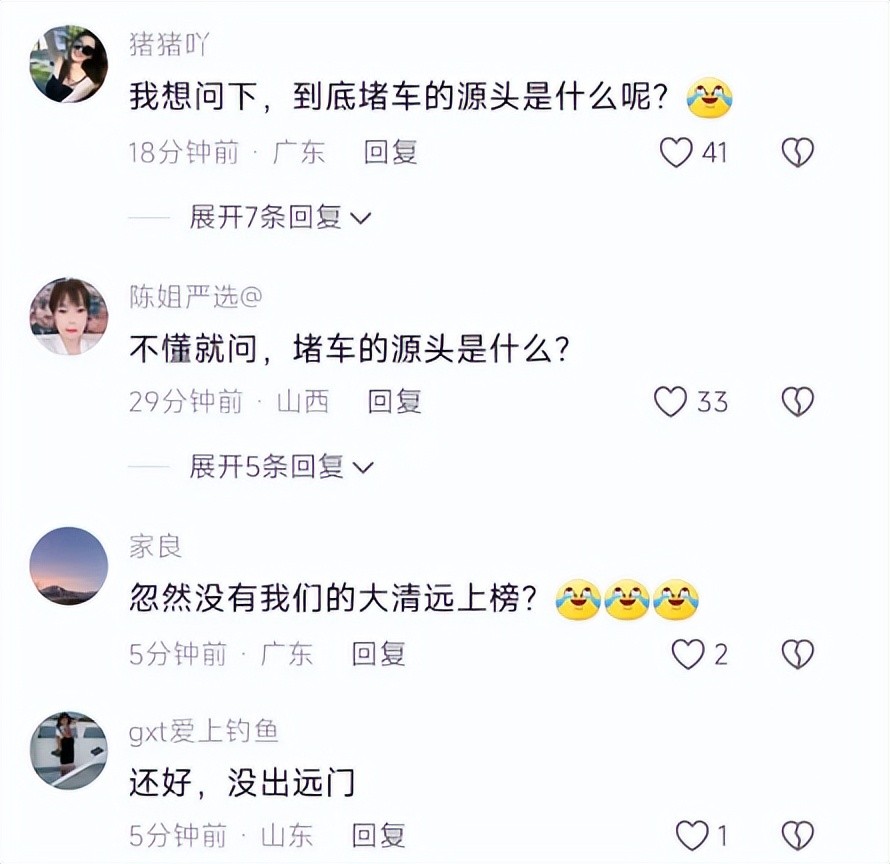Dislike 家良's comment
This screenshot has width=890, height=864.
click(x=797, y=655)
